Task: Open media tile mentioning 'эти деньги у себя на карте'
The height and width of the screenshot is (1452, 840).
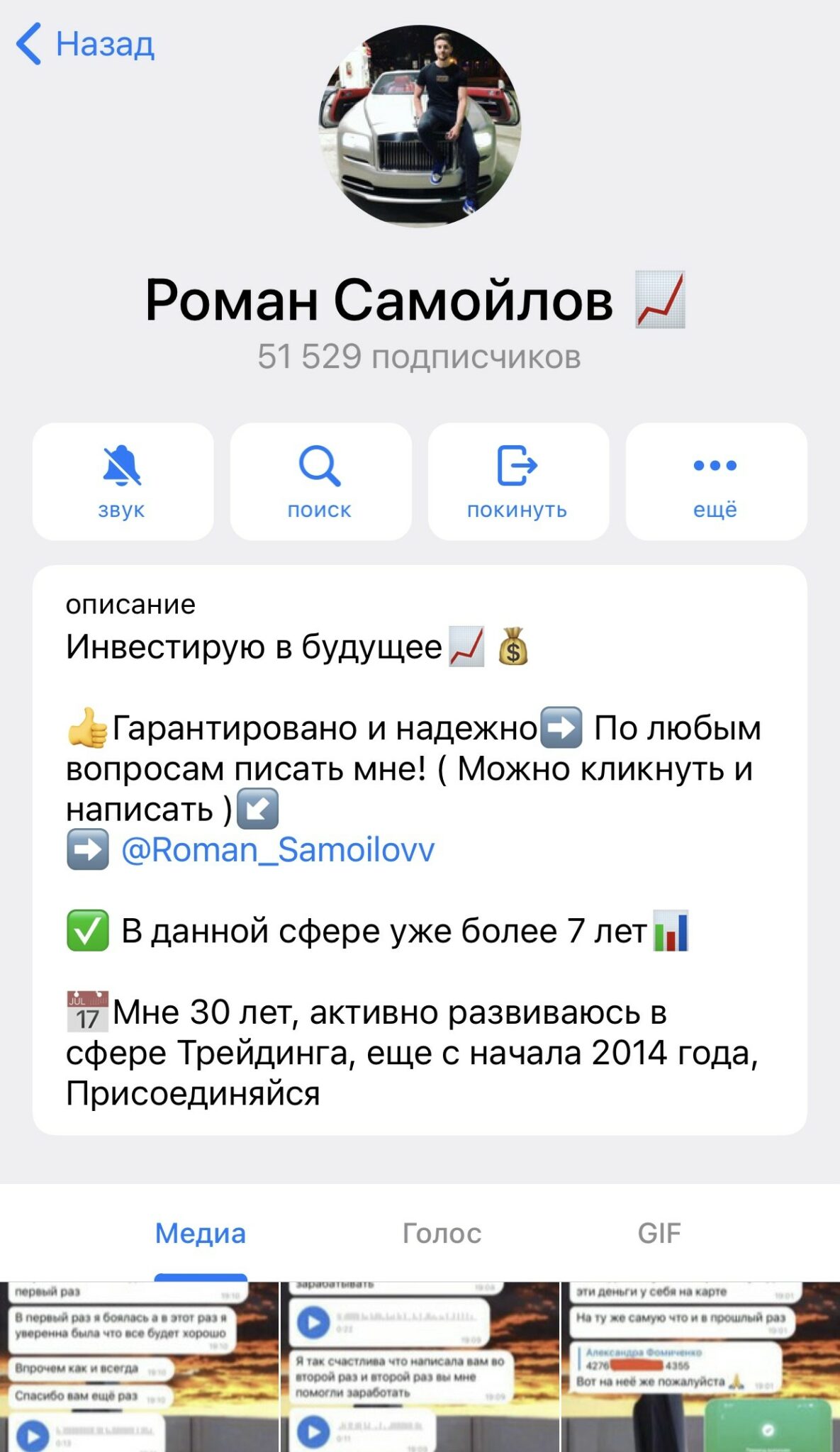Action: [x=701, y=1367]
